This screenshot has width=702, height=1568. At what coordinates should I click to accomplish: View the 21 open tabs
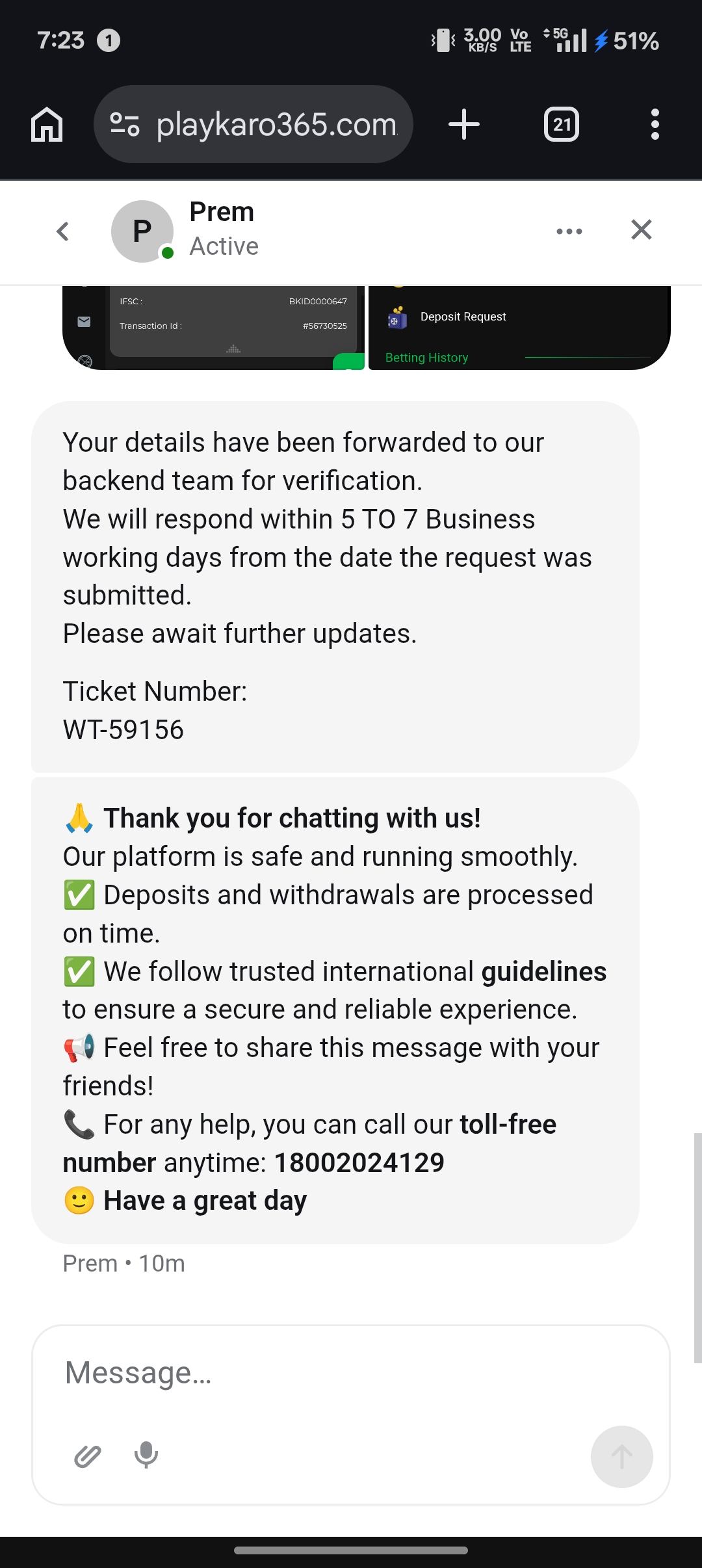(562, 124)
